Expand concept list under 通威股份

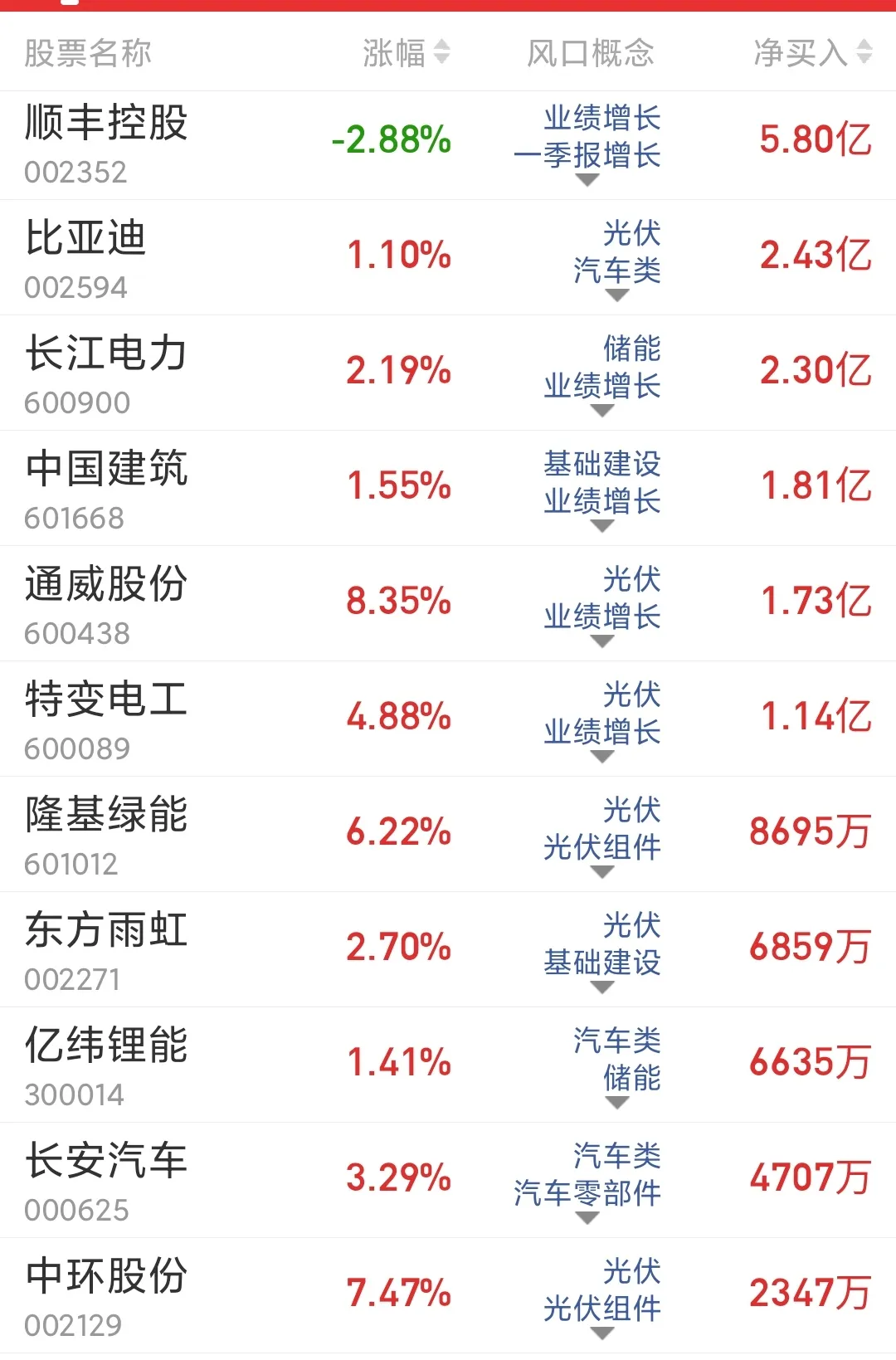602,641
